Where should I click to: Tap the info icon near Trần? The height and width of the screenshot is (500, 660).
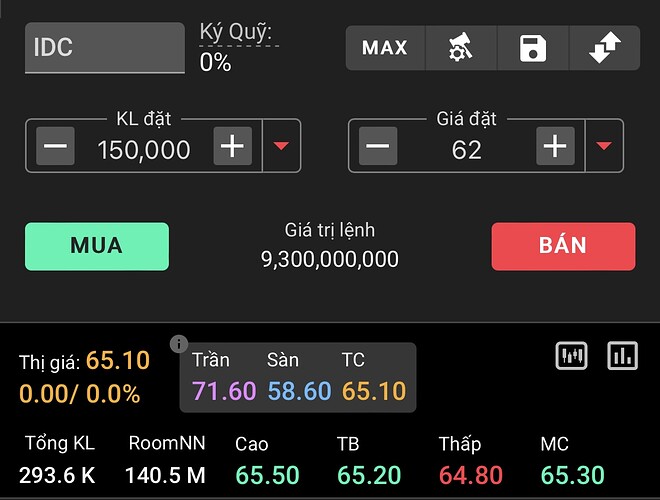point(179,344)
